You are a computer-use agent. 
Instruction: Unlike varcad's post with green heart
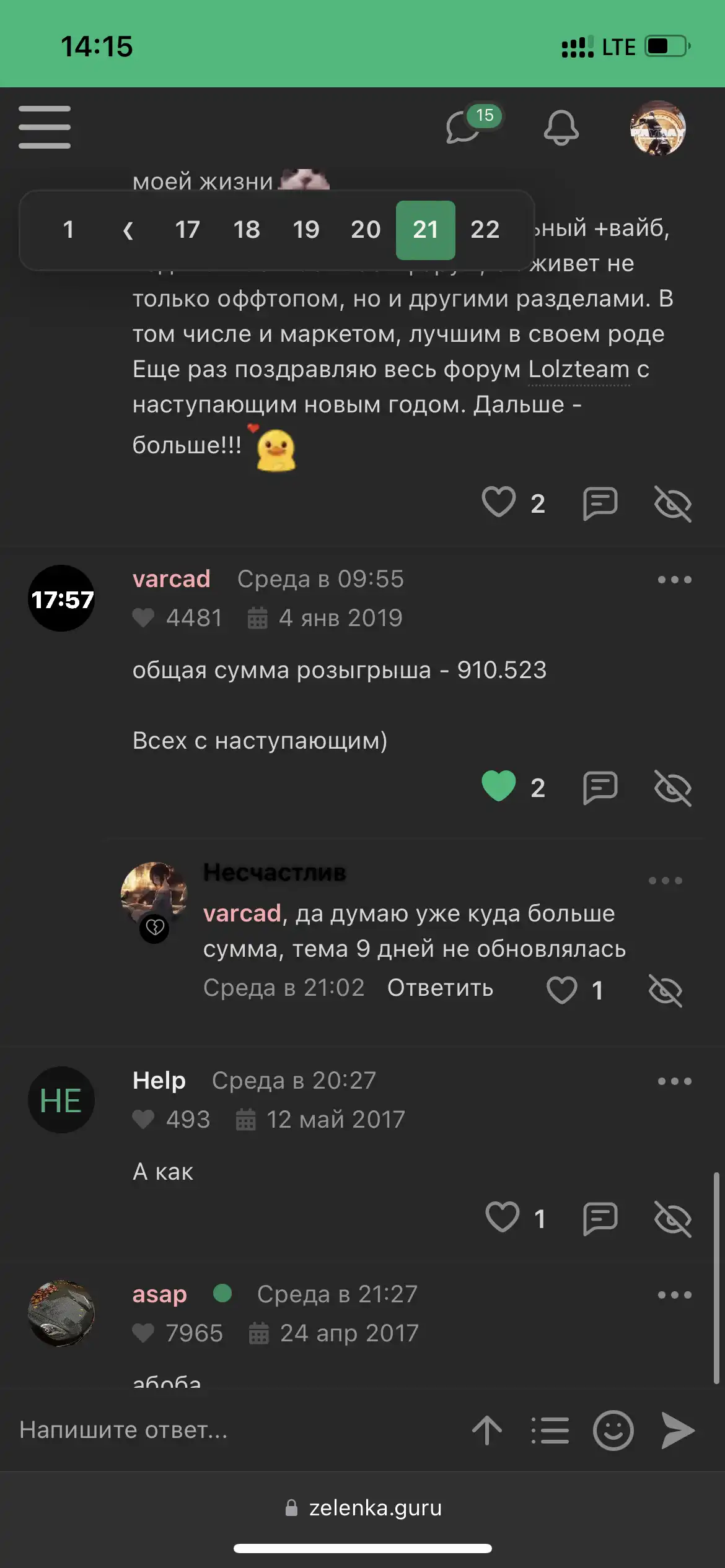tap(499, 786)
